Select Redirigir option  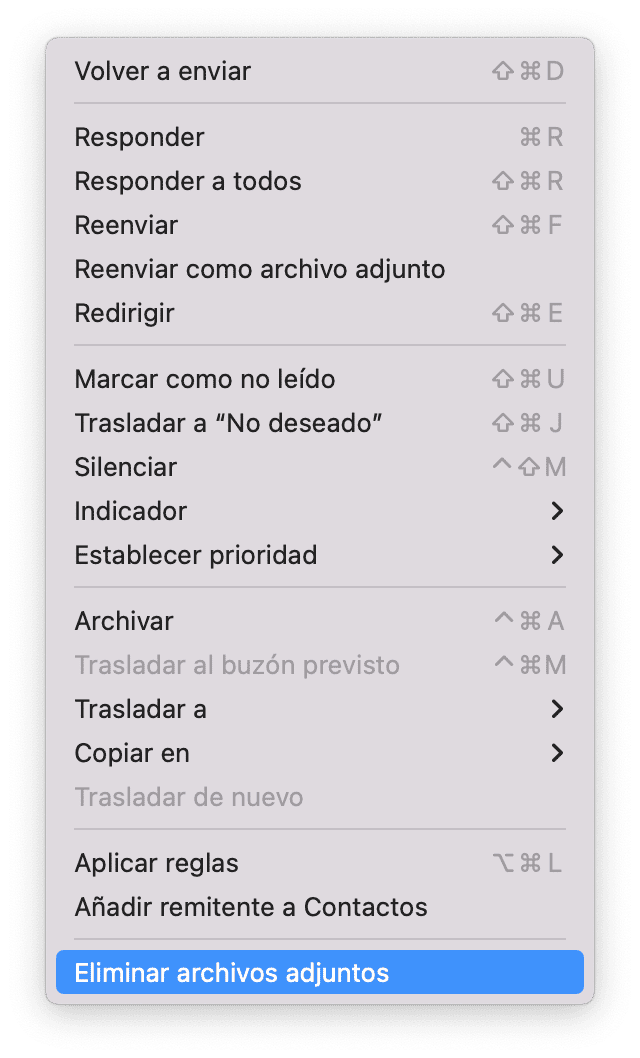320,313
